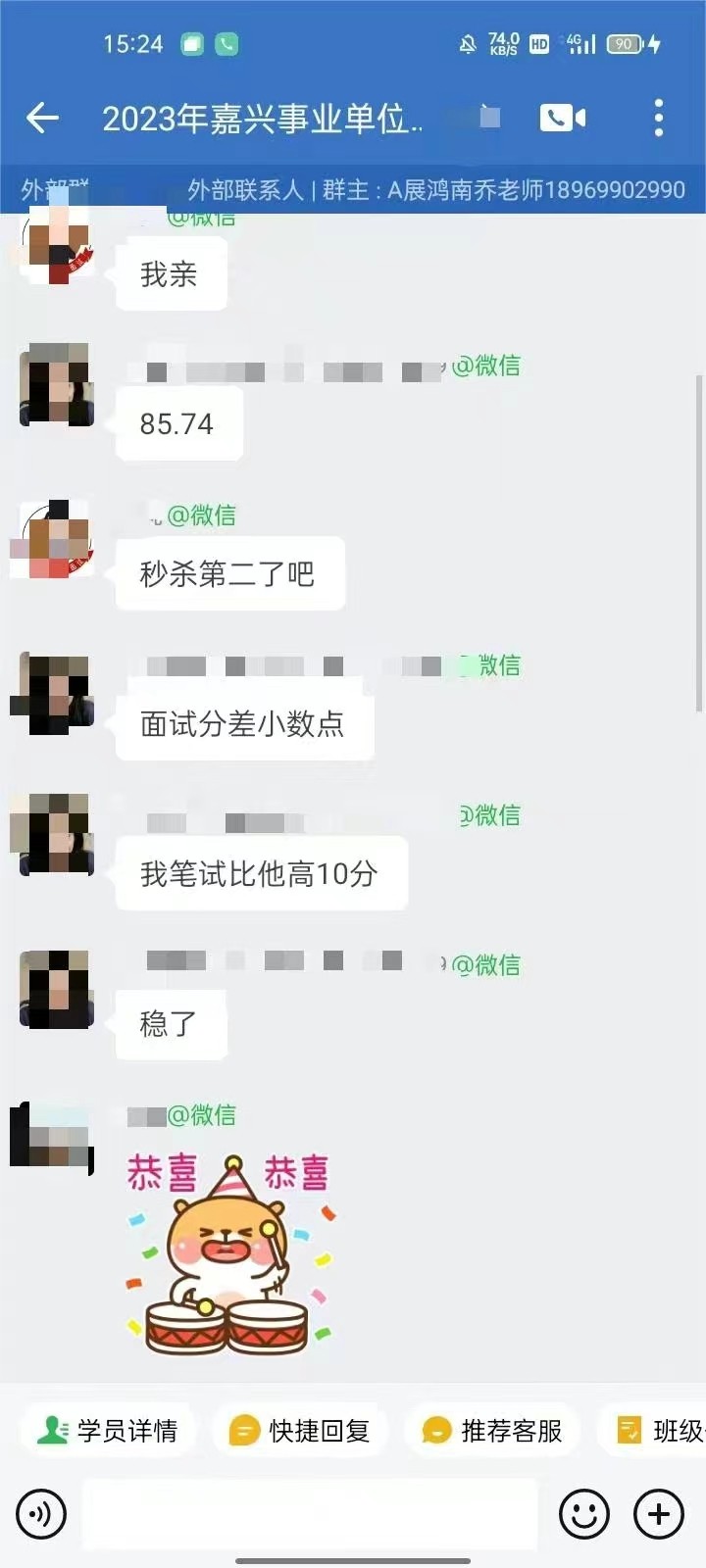Switch to voice input mode
The height and width of the screenshot is (1568, 706).
coord(41,1514)
